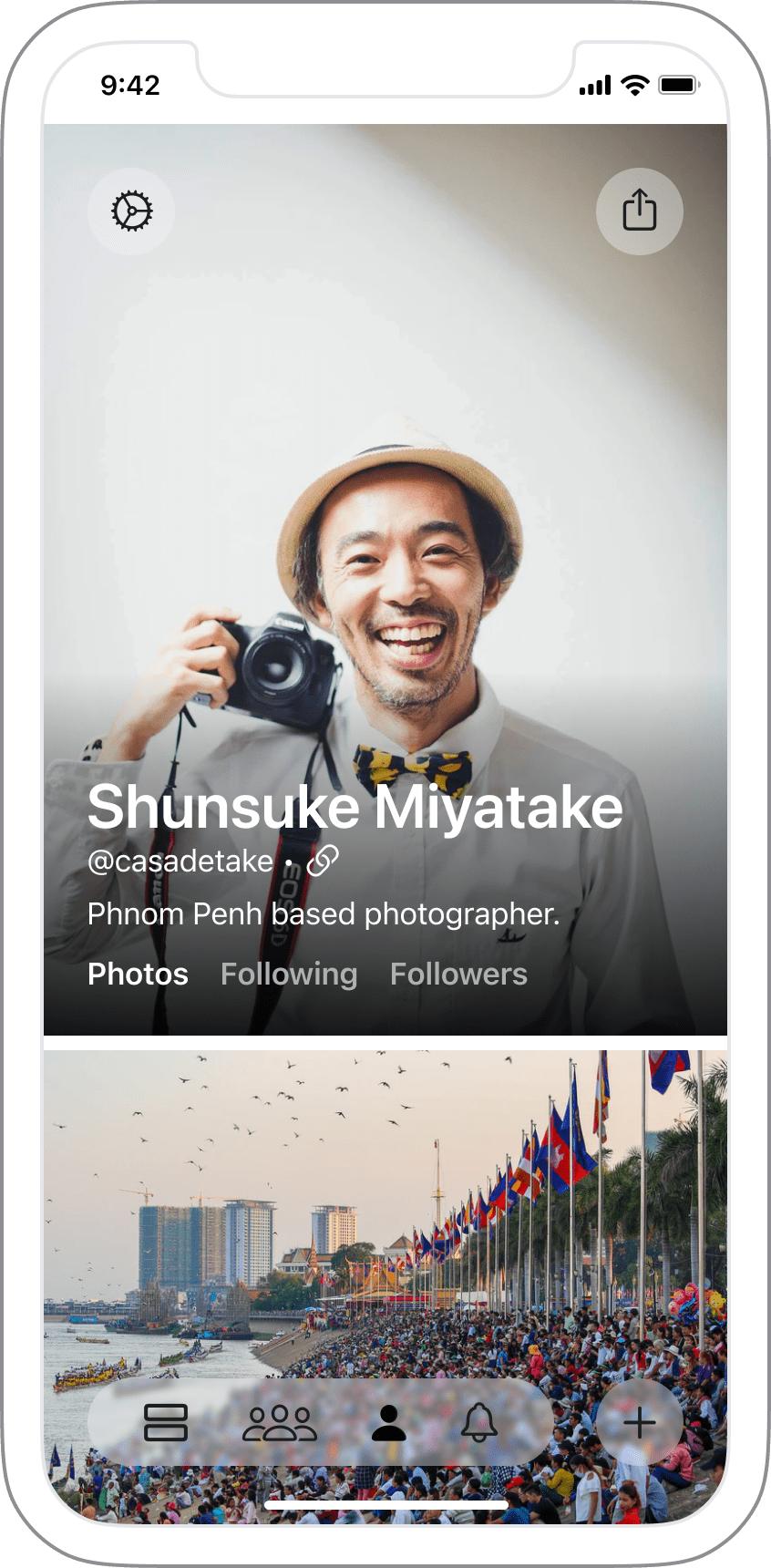The image size is (771, 1568).
Task: Tap the name Shunsuke Miyatake
Action: pos(354,806)
